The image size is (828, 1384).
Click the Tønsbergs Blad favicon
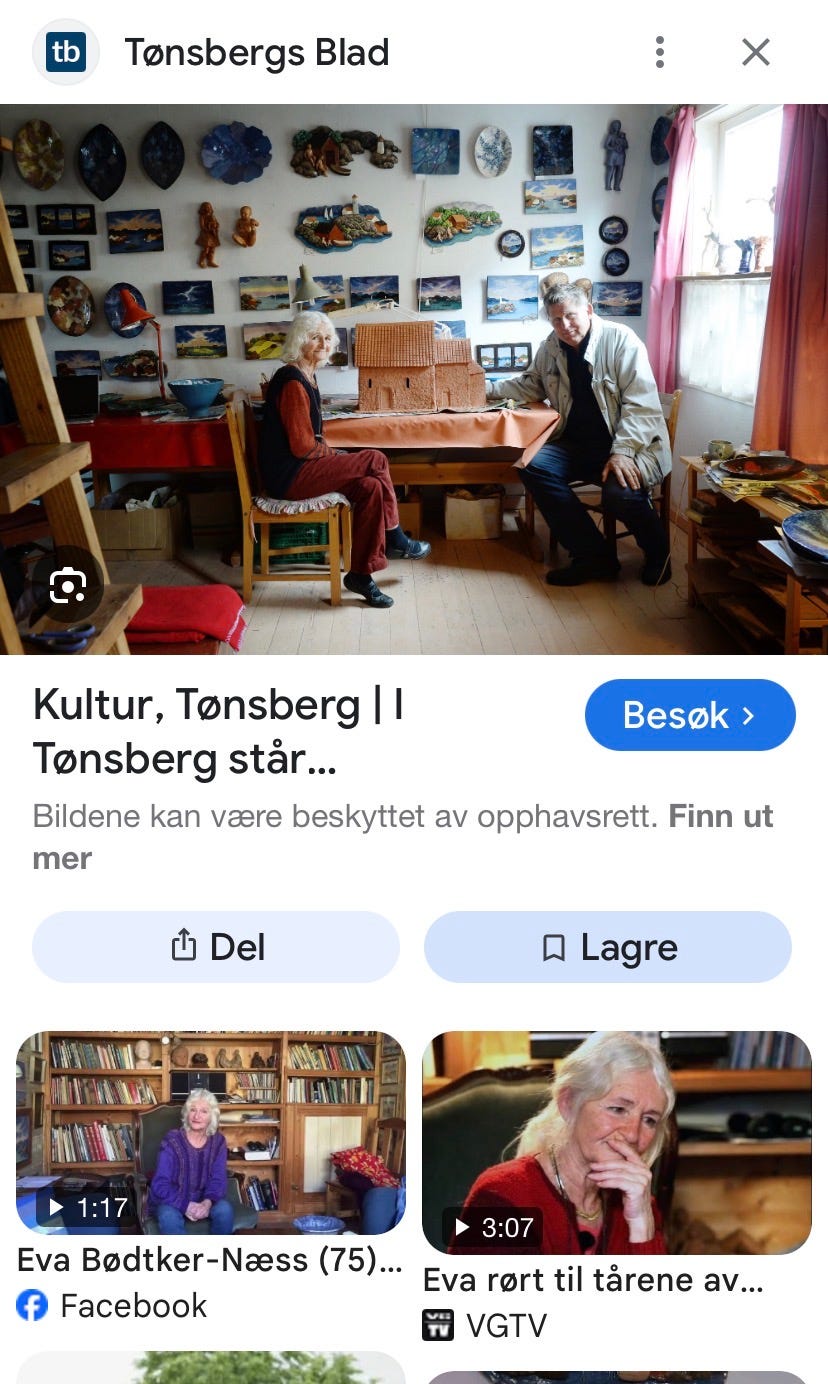65,52
